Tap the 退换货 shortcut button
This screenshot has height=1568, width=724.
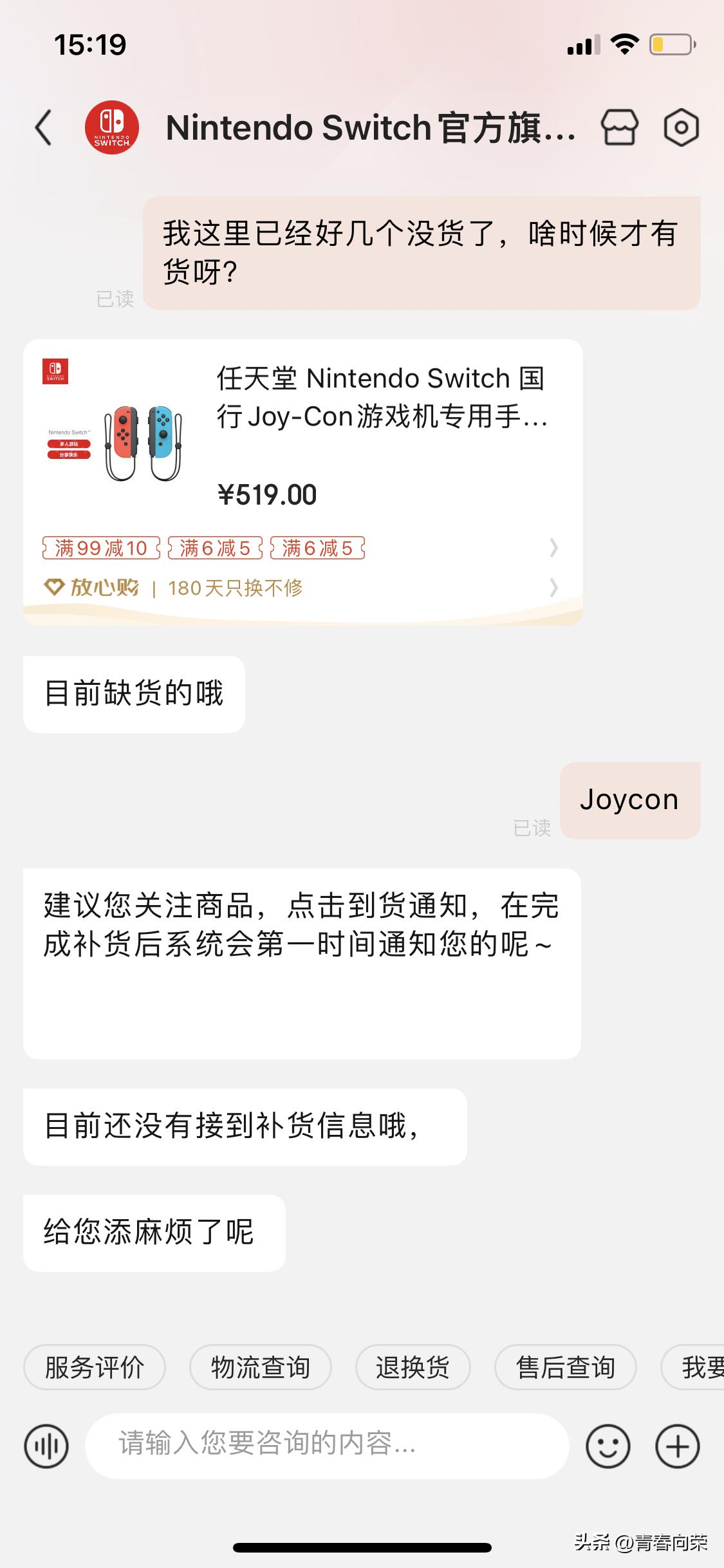pyautogui.click(x=411, y=1368)
